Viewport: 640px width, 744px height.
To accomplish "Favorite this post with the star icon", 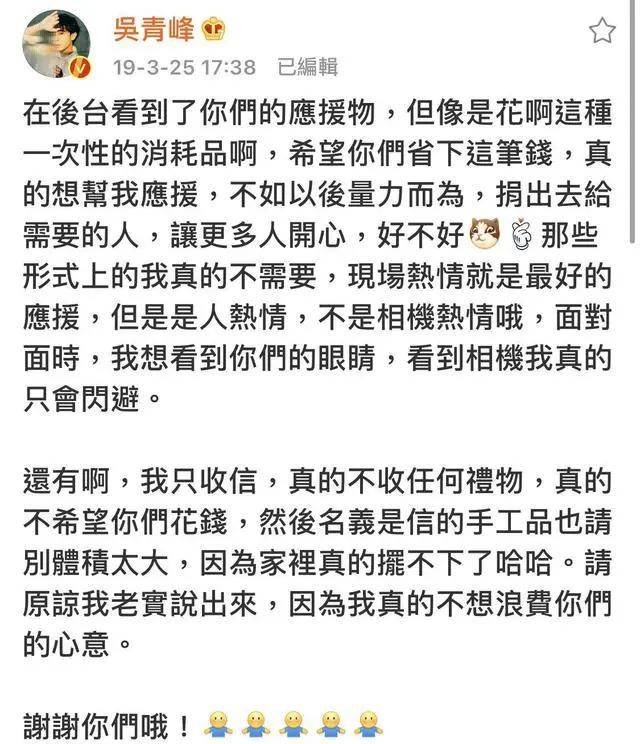I will (602, 31).
